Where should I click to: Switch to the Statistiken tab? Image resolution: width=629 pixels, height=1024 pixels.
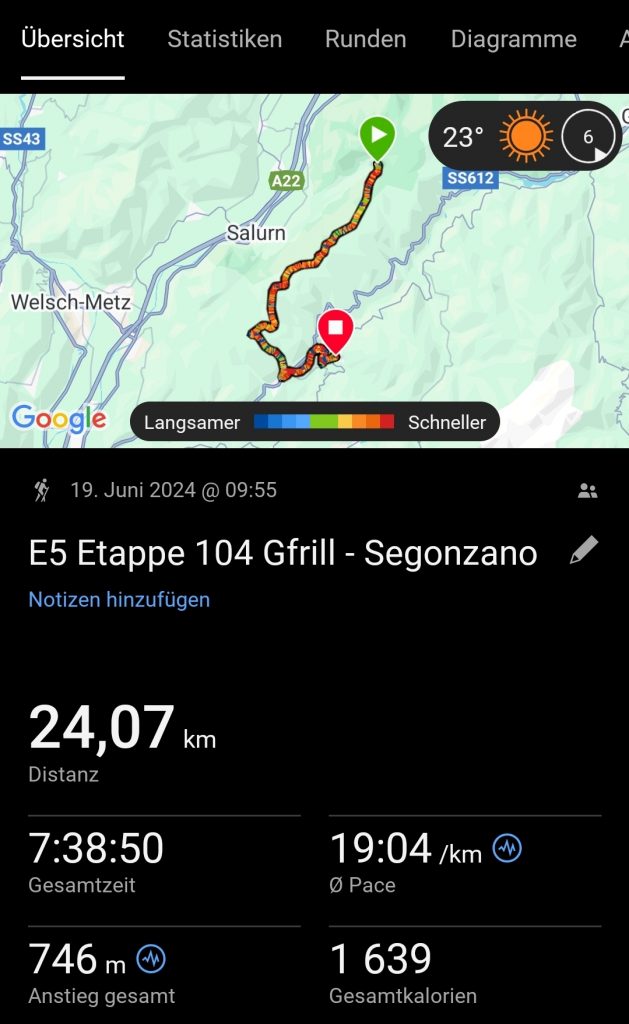(224, 40)
